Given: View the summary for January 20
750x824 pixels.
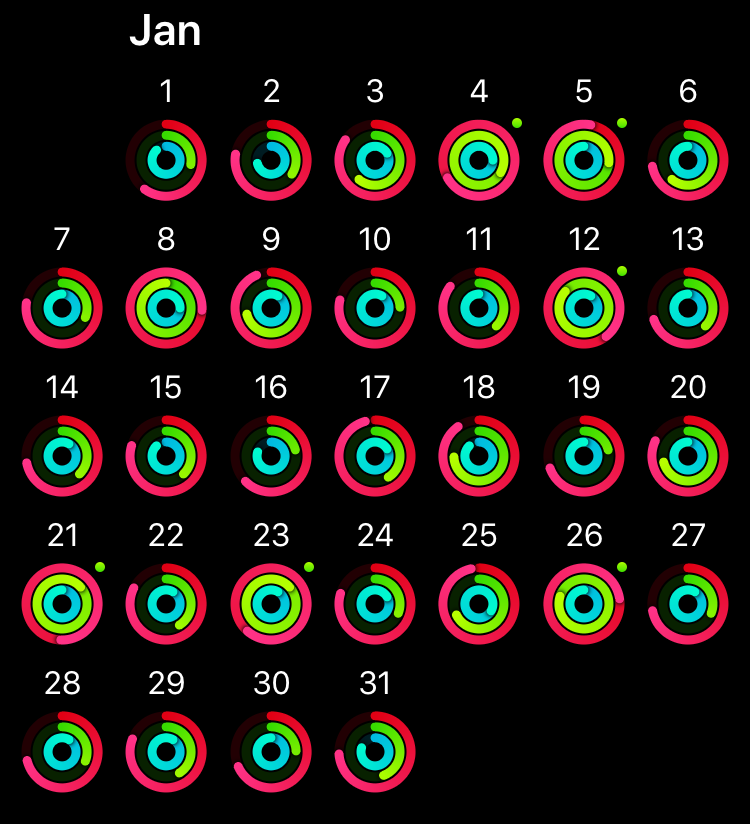Looking at the screenshot, I should (688, 456).
